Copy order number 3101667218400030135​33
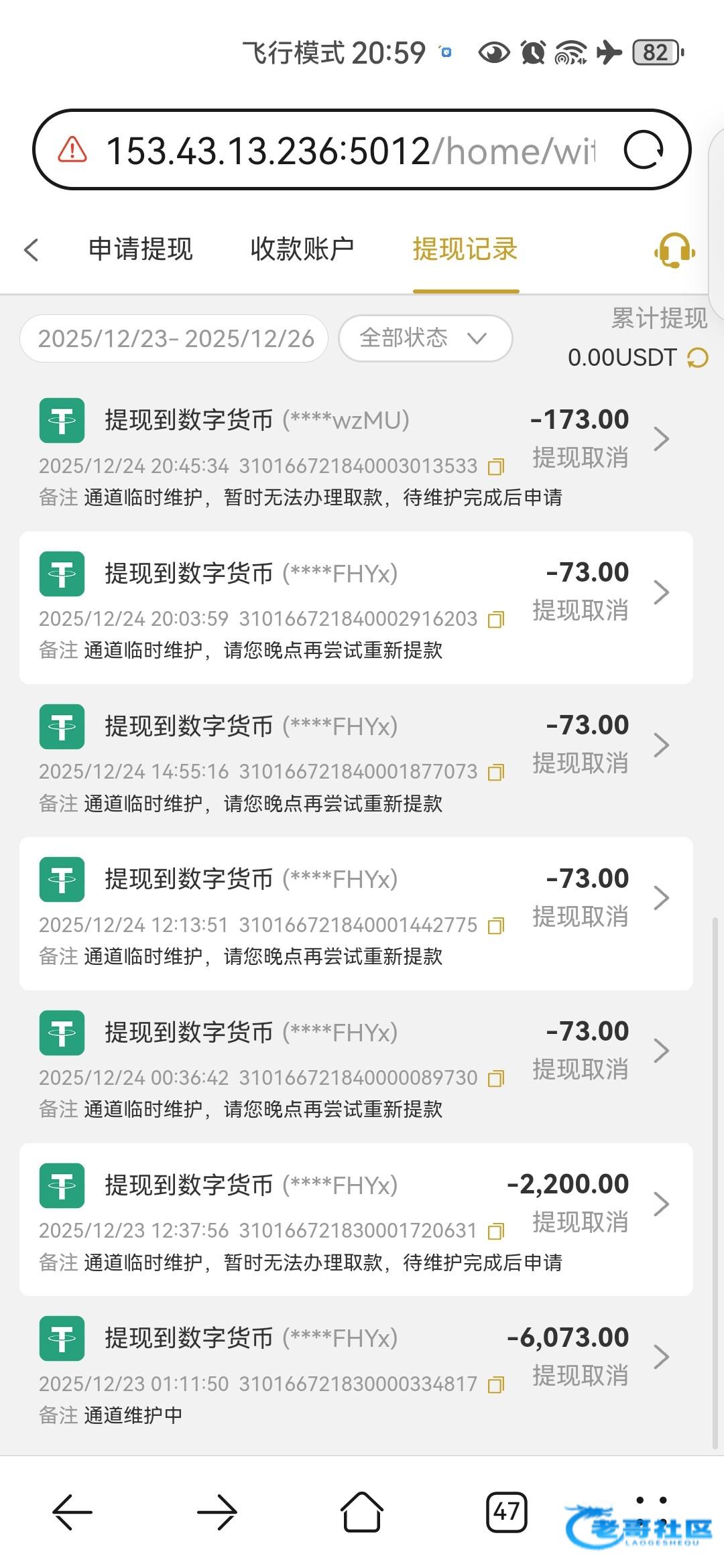Image resolution: width=724 pixels, height=1568 pixels. pyautogui.click(x=496, y=466)
